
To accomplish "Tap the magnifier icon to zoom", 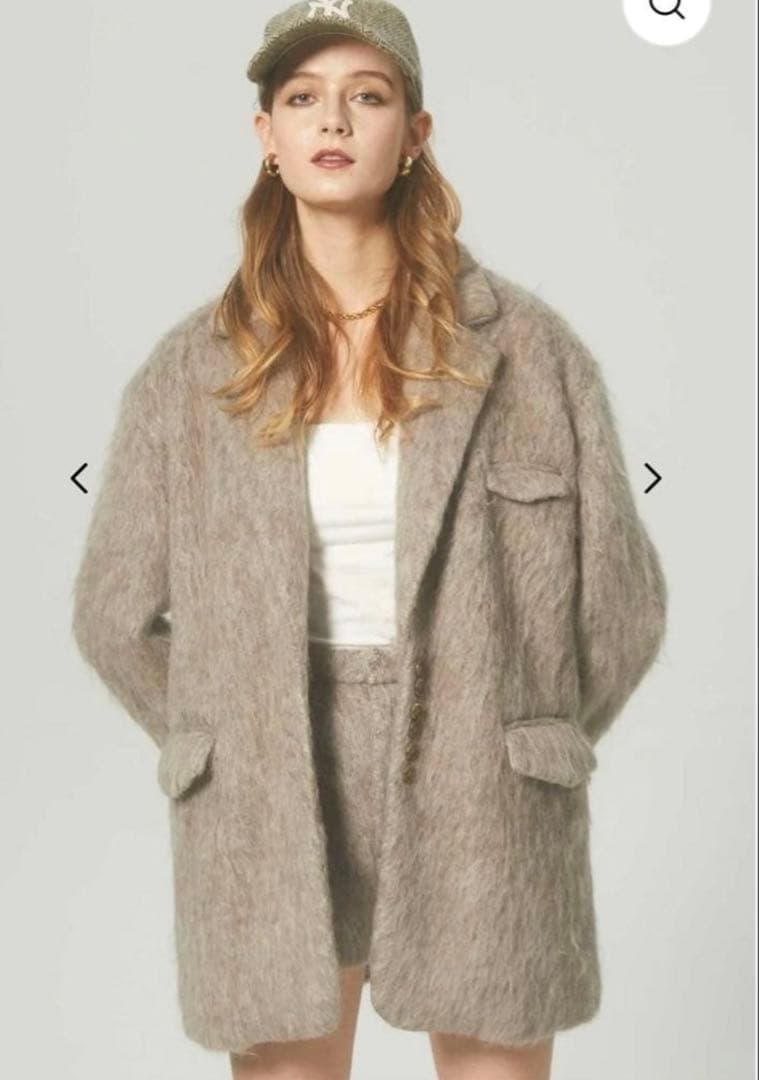I will pos(667,8).
